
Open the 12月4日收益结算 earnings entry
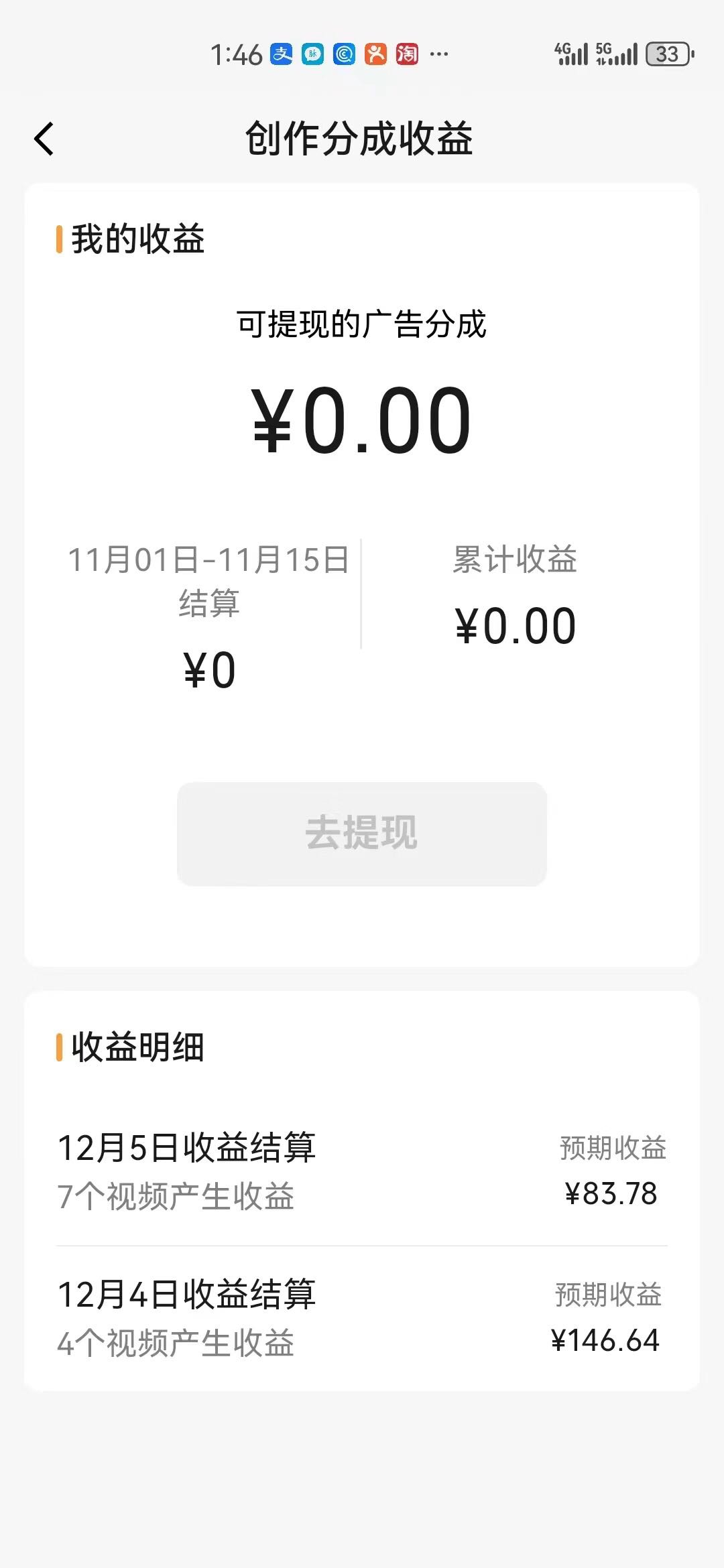pyautogui.click(x=362, y=1319)
